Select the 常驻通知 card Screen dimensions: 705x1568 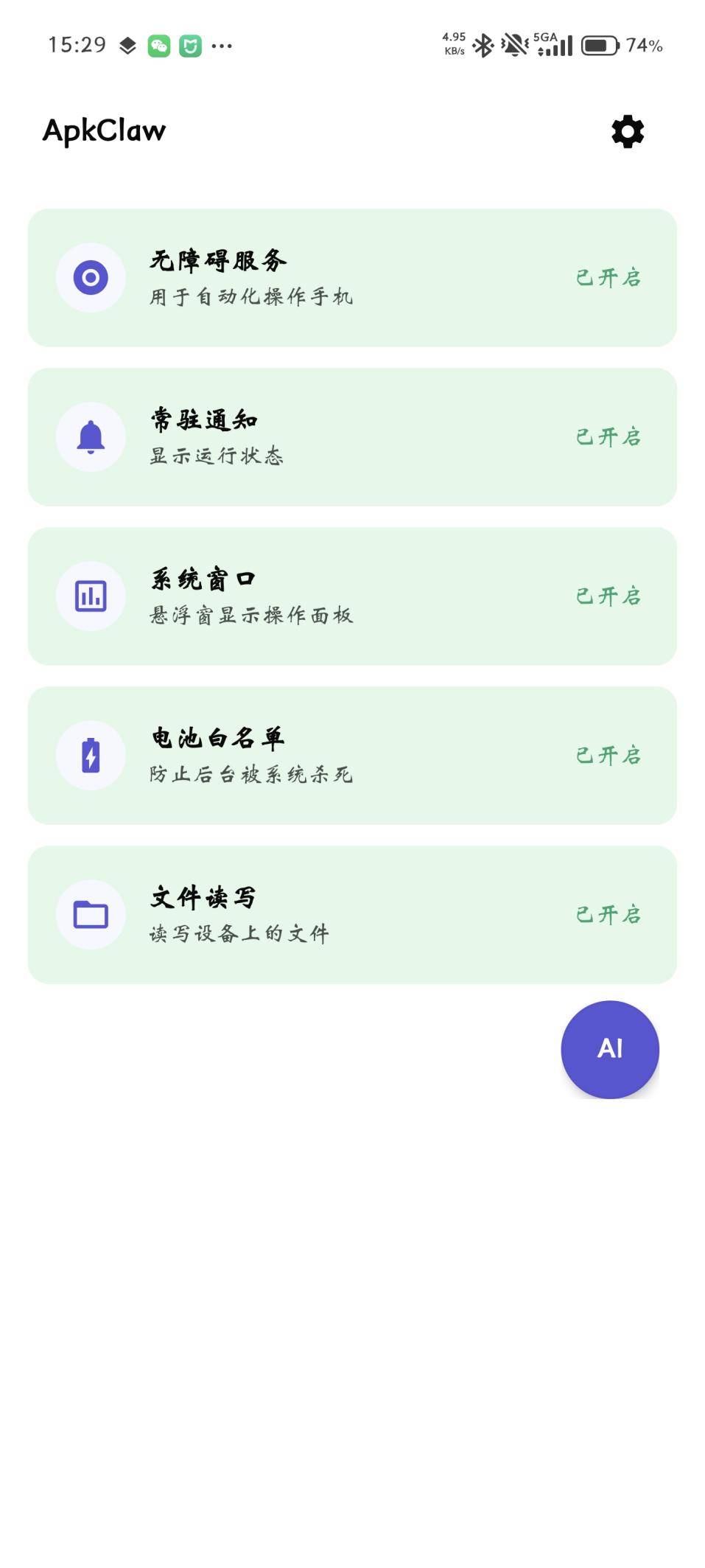[x=352, y=437]
